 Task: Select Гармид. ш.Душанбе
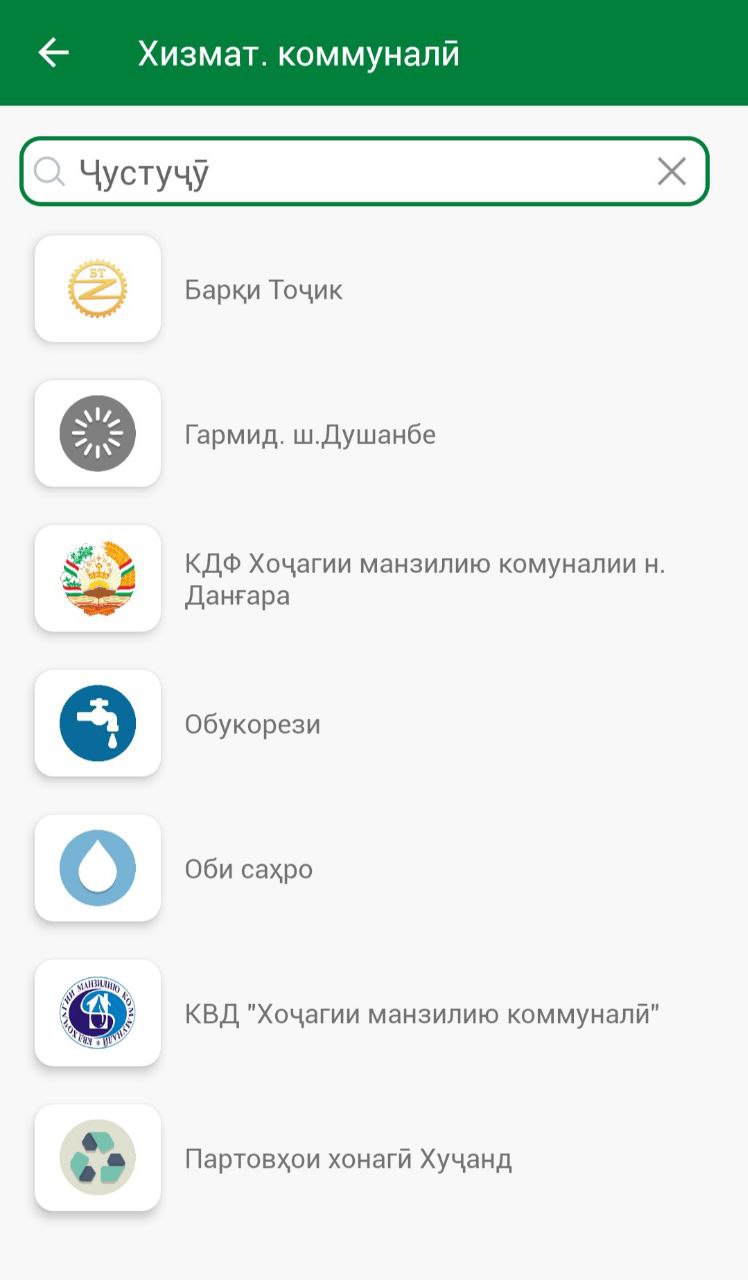point(310,435)
